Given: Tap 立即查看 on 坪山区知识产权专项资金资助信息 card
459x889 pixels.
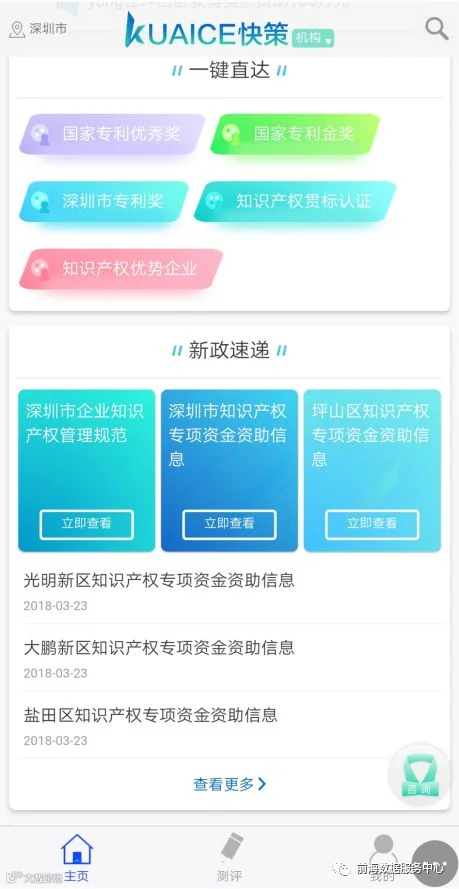Looking at the screenshot, I should pyautogui.click(x=372, y=524).
